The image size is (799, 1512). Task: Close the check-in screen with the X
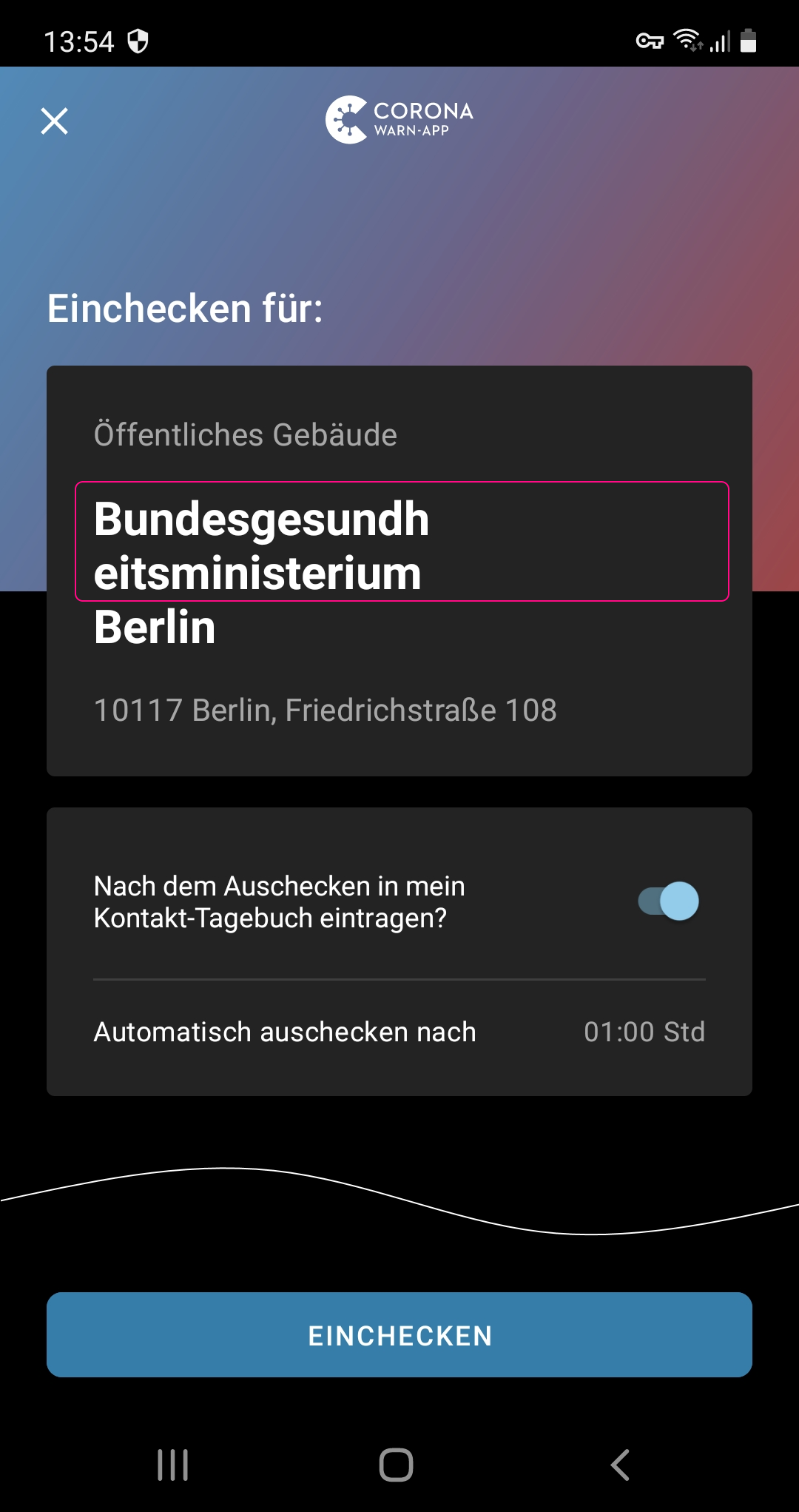[x=54, y=121]
